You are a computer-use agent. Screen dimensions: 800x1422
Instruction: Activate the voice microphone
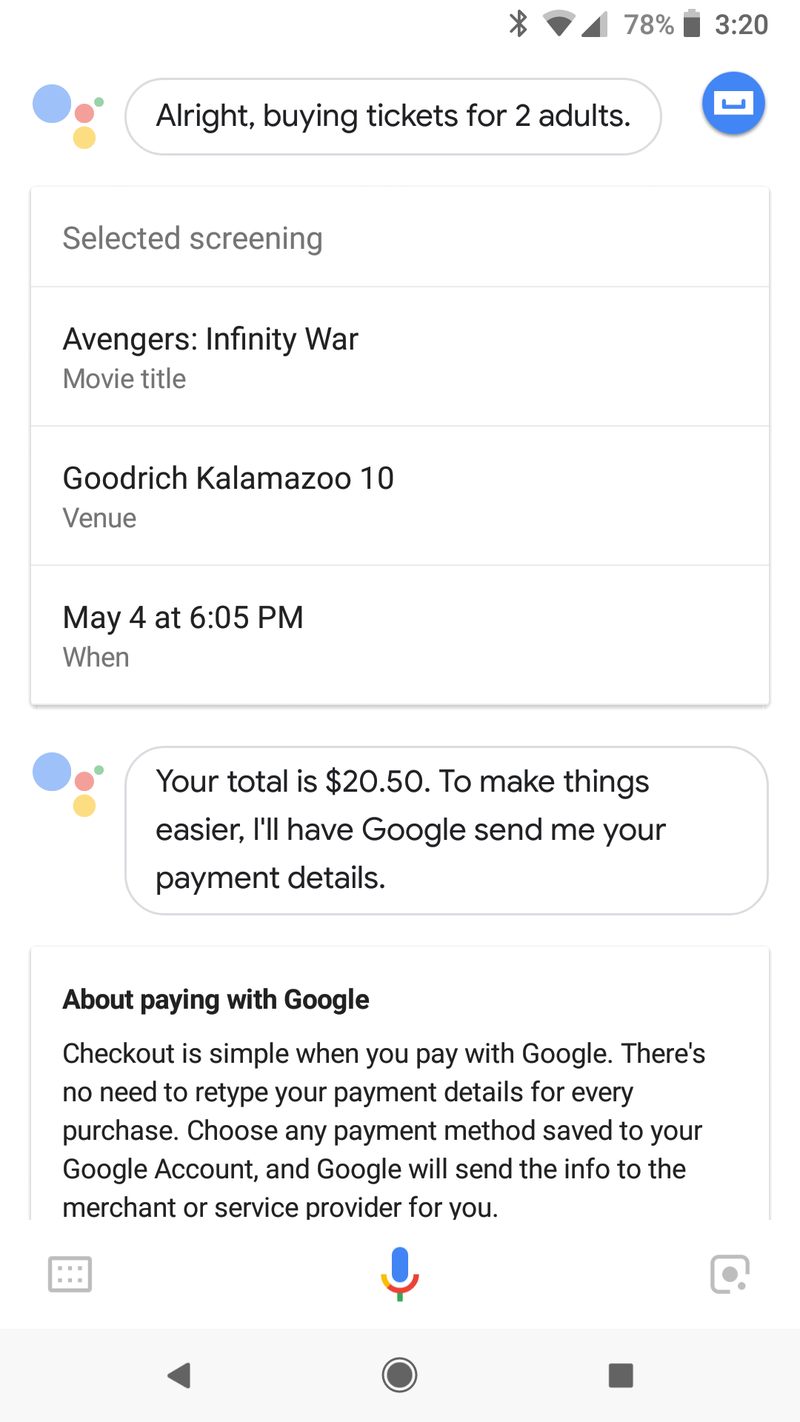(400, 1273)
